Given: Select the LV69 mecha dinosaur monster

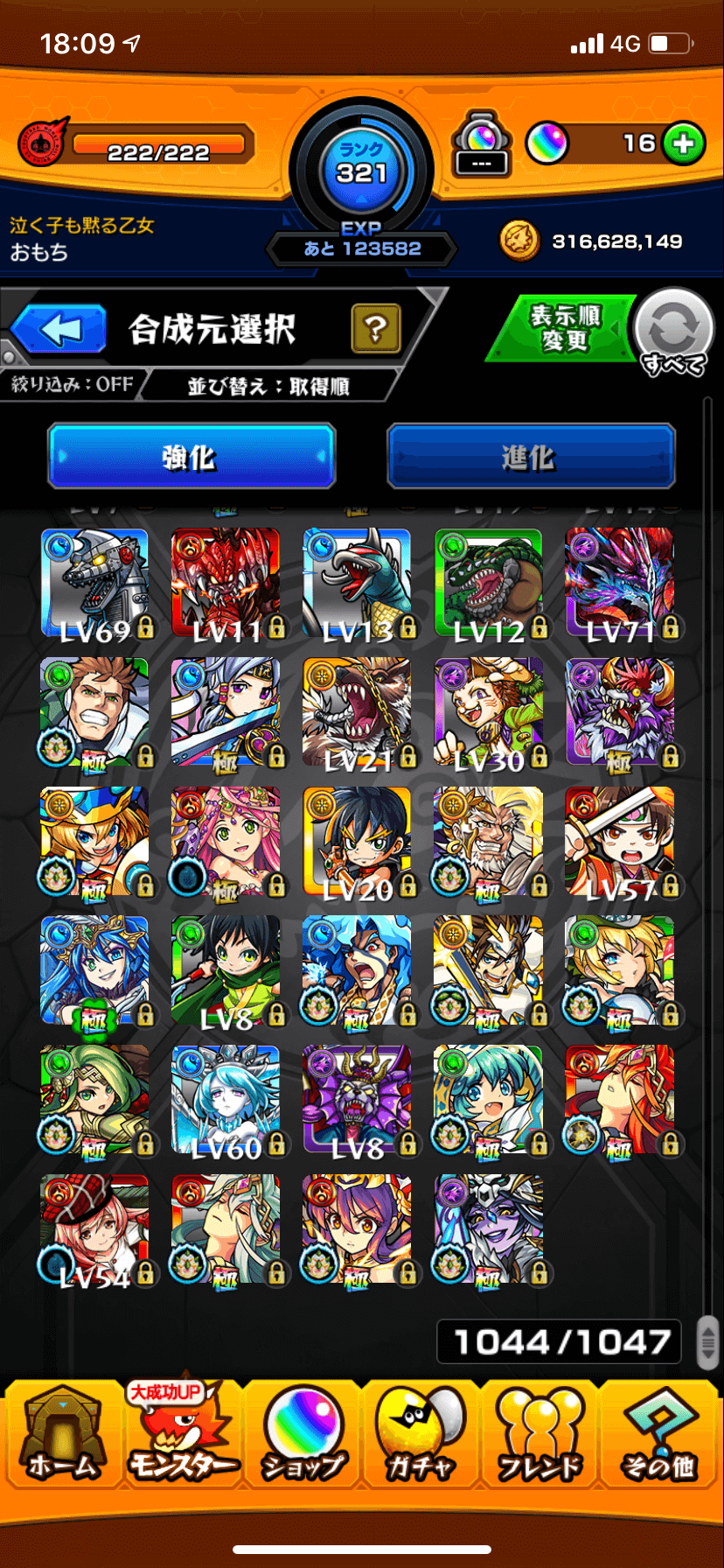Looking at the screenshot, I should [94, 584].
